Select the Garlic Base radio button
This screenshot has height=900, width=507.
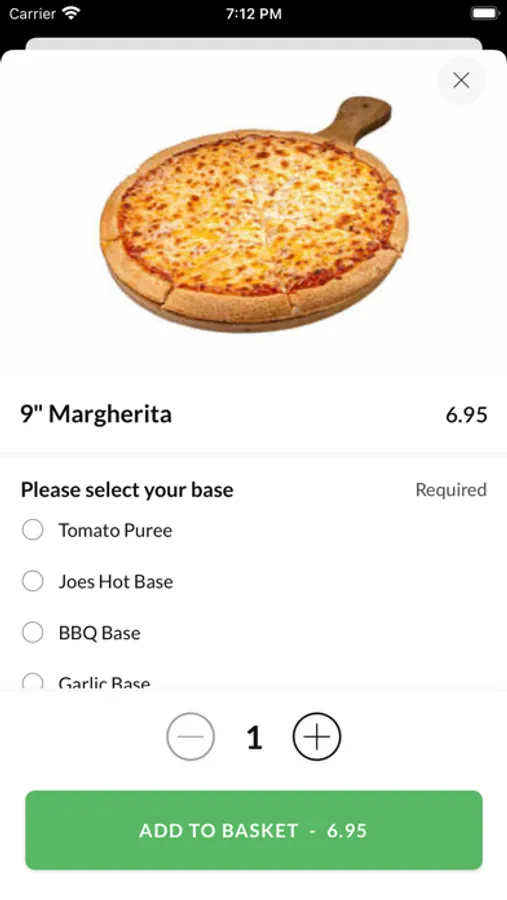click(x=33, y=682)
